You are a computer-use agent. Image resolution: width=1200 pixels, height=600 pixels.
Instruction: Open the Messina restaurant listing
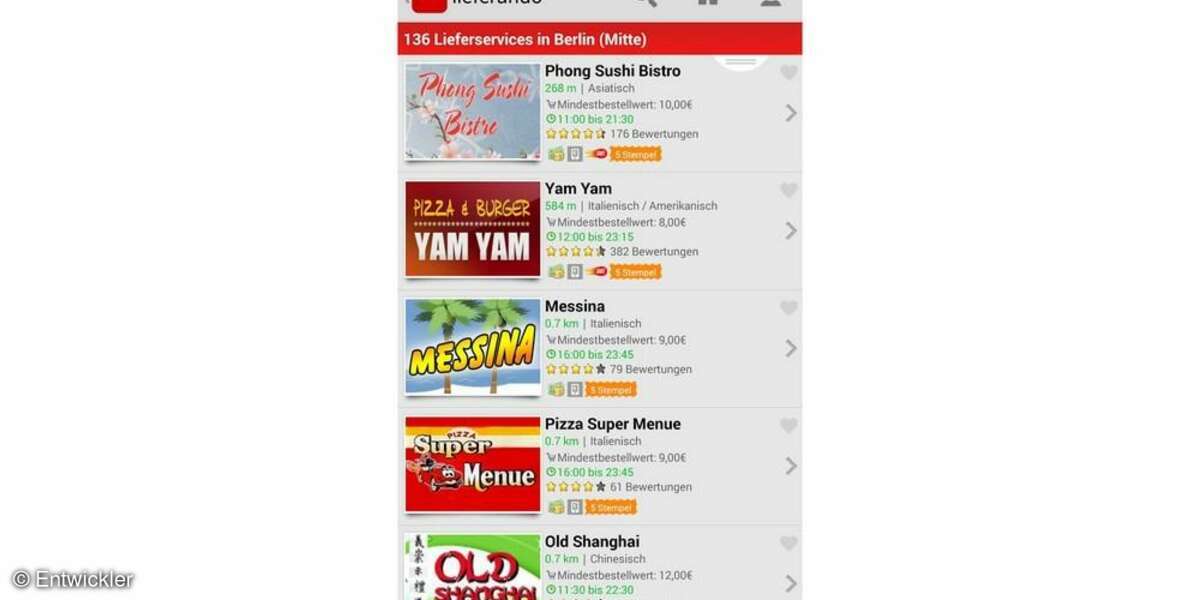575,307
